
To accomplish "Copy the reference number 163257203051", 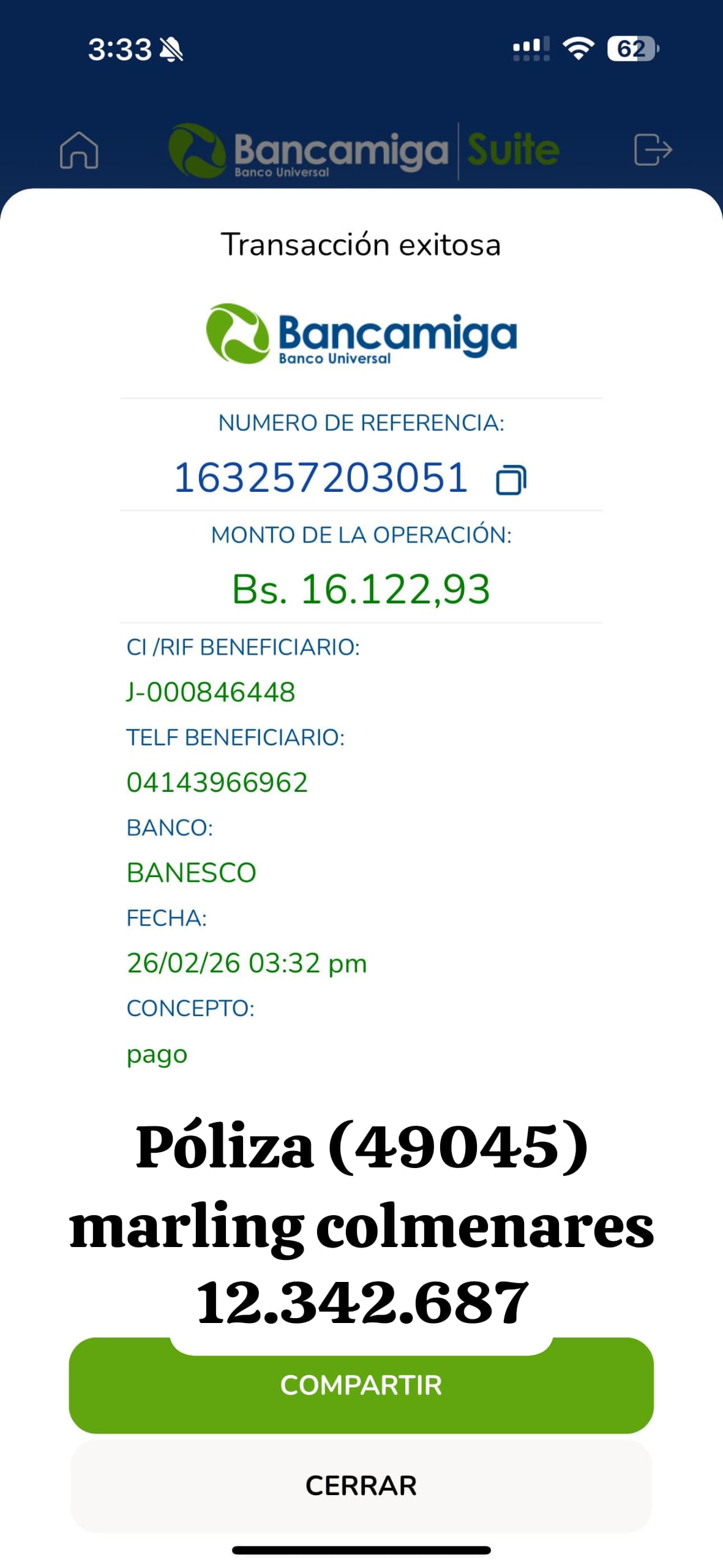I will pyautogui.click(x=511, y=480).
